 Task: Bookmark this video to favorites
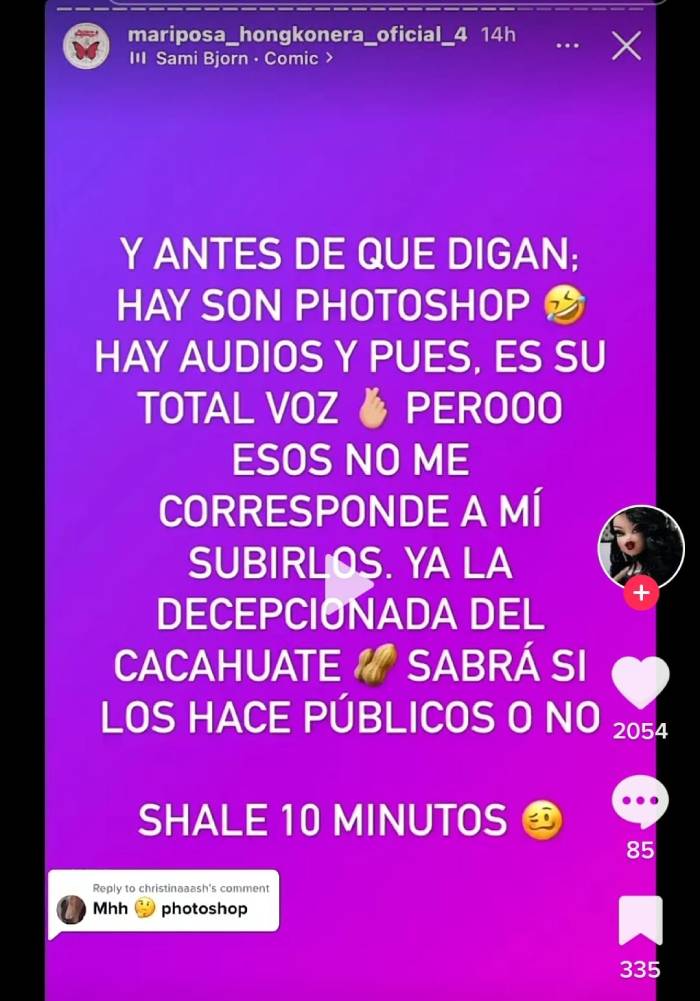tap(640, 920)
